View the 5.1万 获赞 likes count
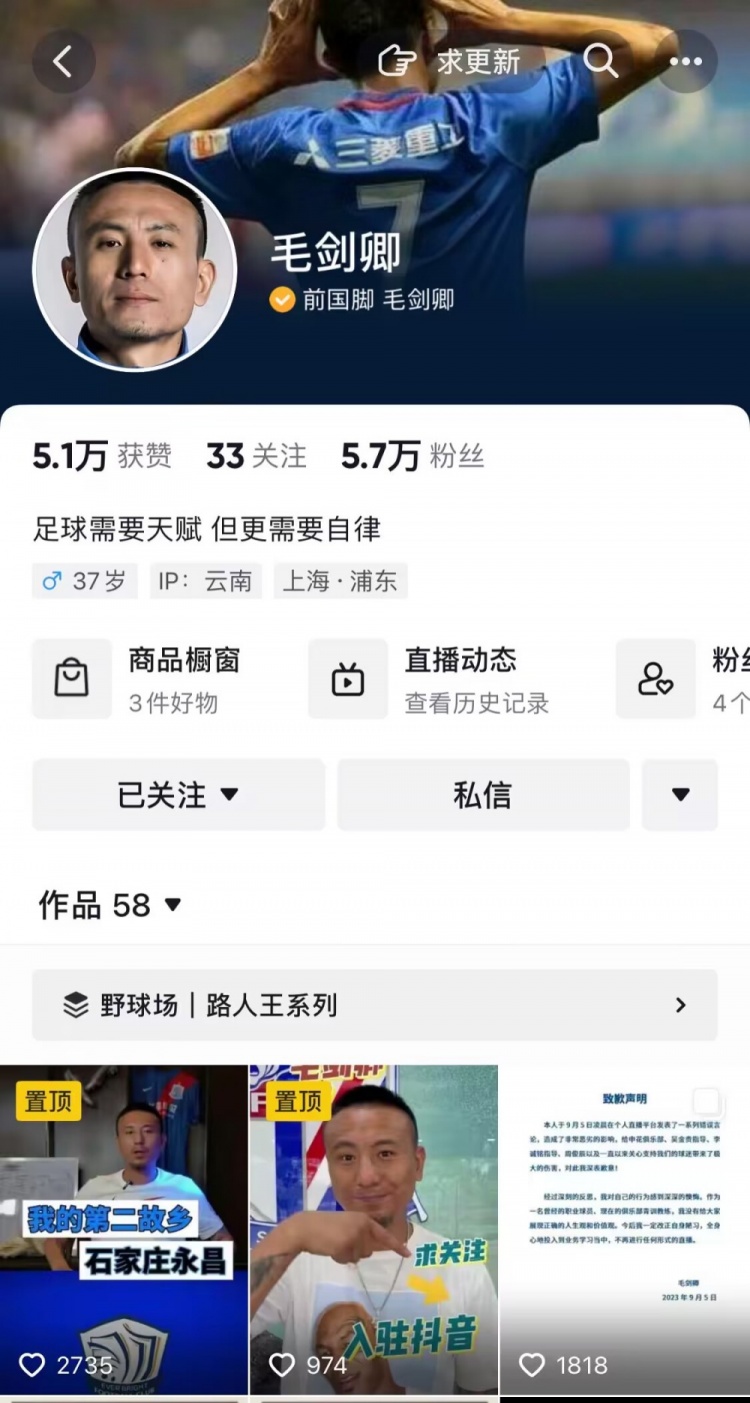Image resolution: width=750 pixels, height=1403 pixels. pyautogui.click(x=102, y=456)
